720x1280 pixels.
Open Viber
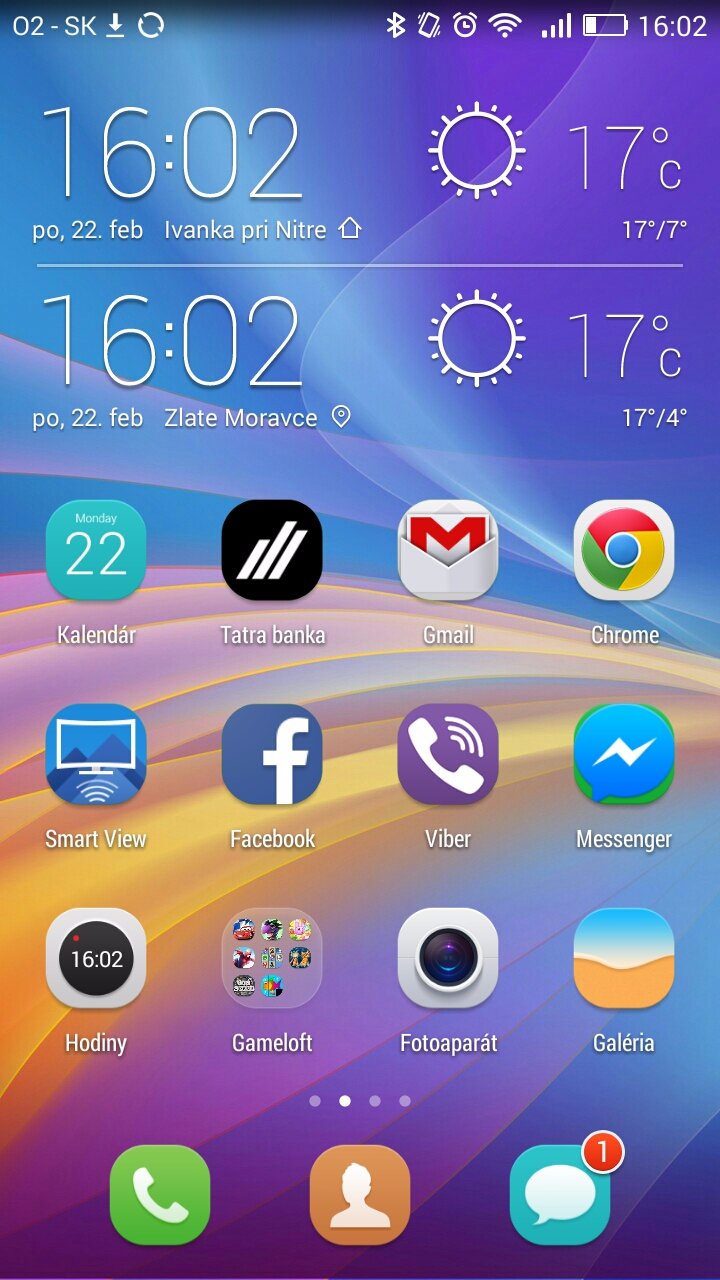pos(448,755)
